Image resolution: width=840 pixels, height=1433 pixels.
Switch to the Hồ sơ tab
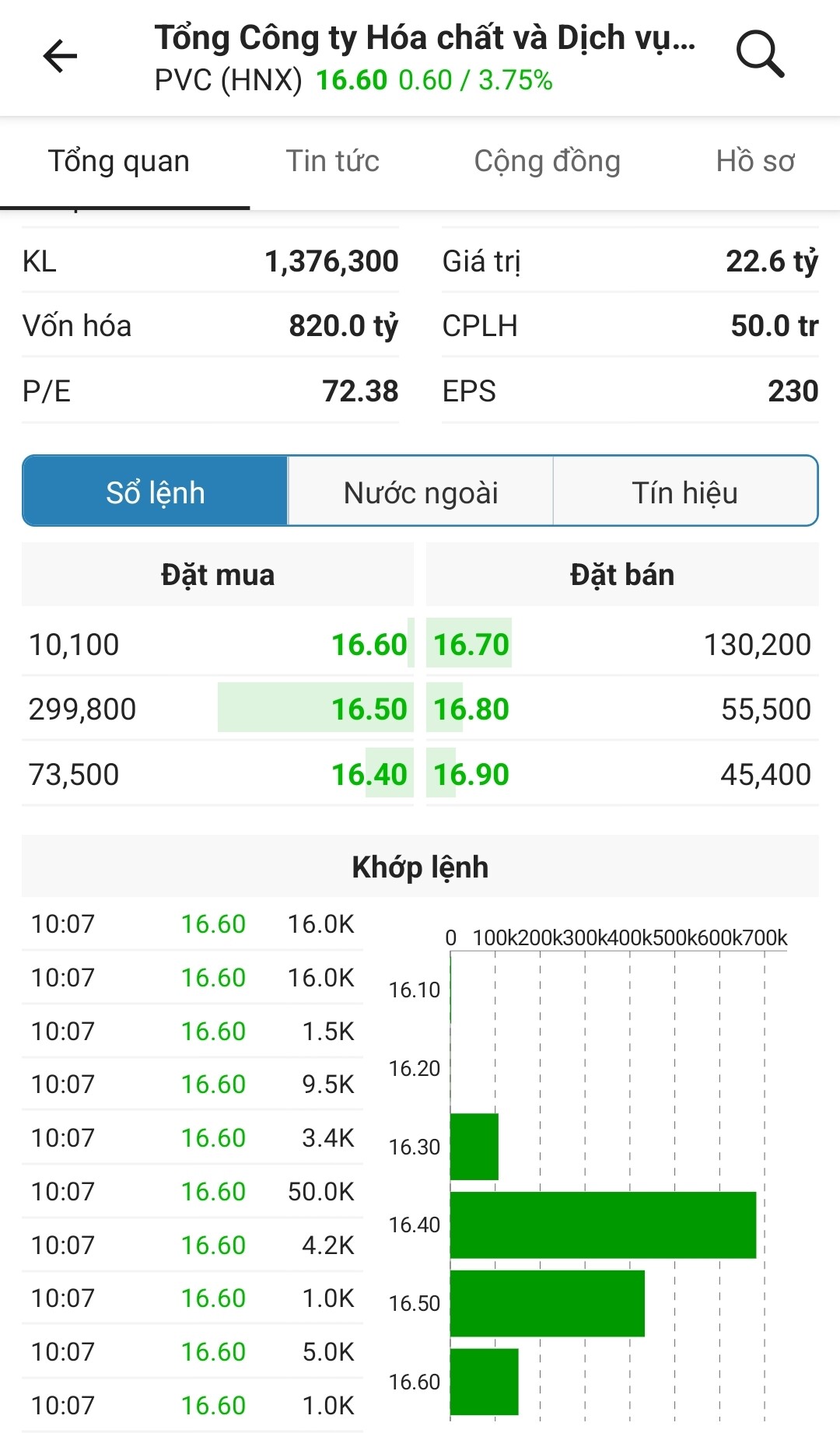[754, 161]
